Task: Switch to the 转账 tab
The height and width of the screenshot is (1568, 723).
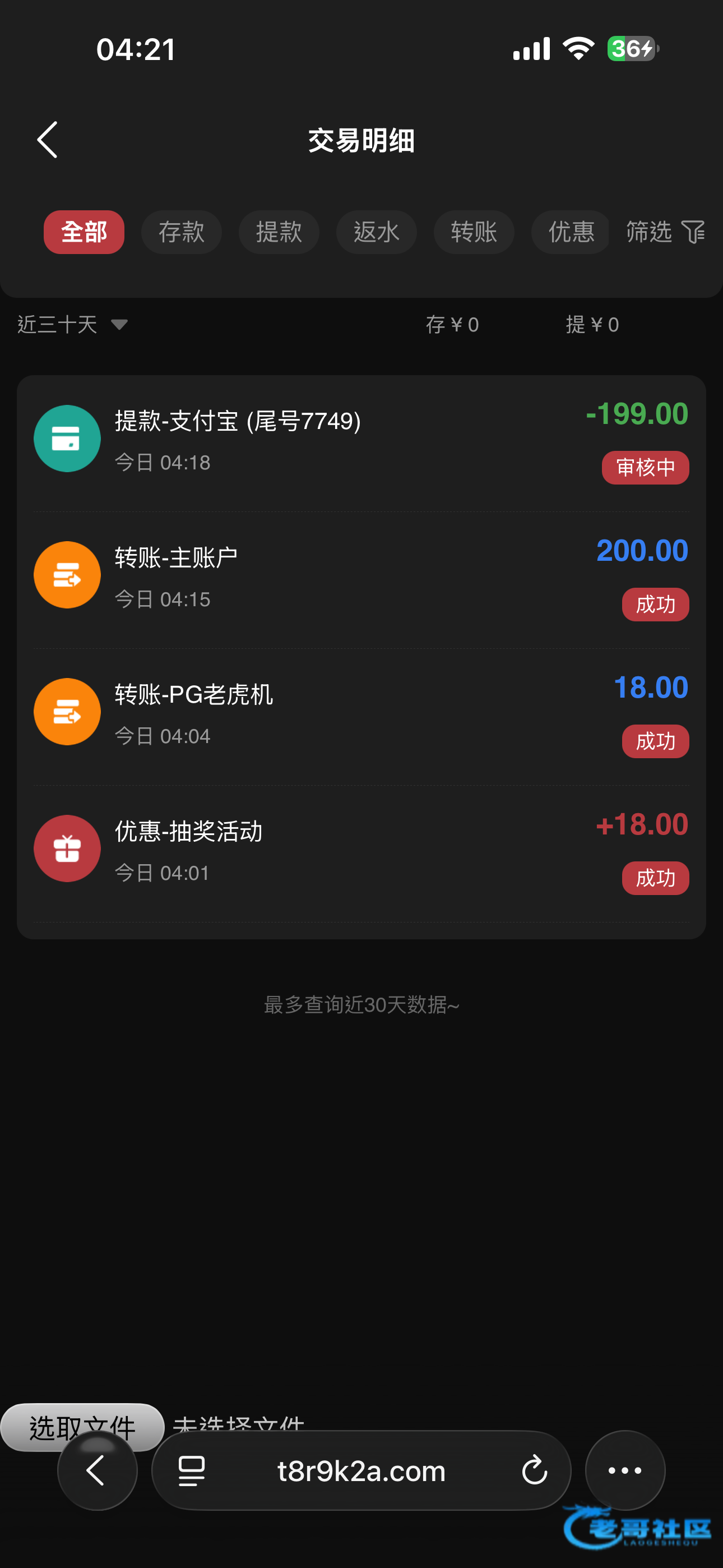Action: 474,232
